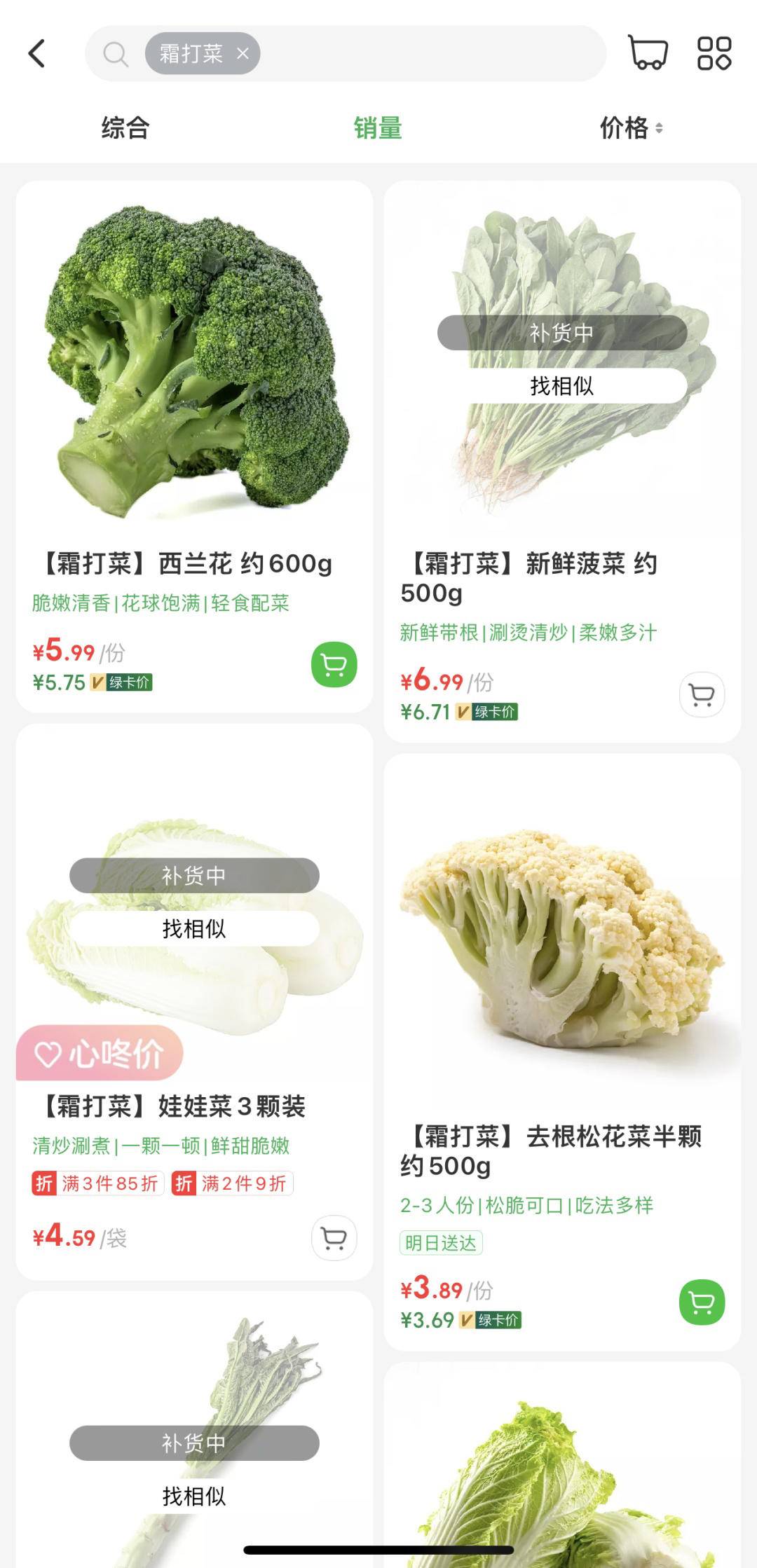The height and width of the screenshot is (1568, 757).
Task: Tap the cart button on 娃娃菜3颗装
Action: coord(334,1238)
